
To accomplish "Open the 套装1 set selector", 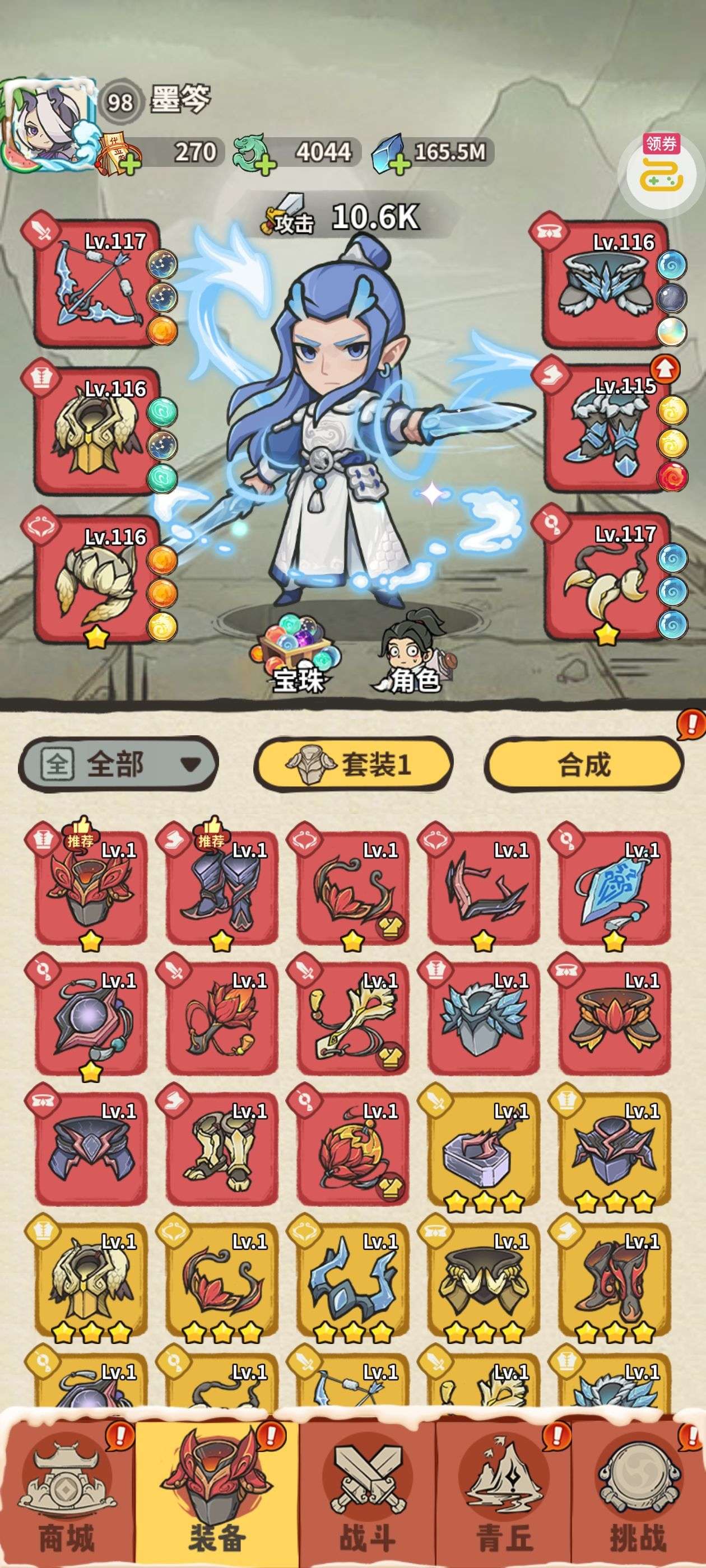I will point(354,764).
